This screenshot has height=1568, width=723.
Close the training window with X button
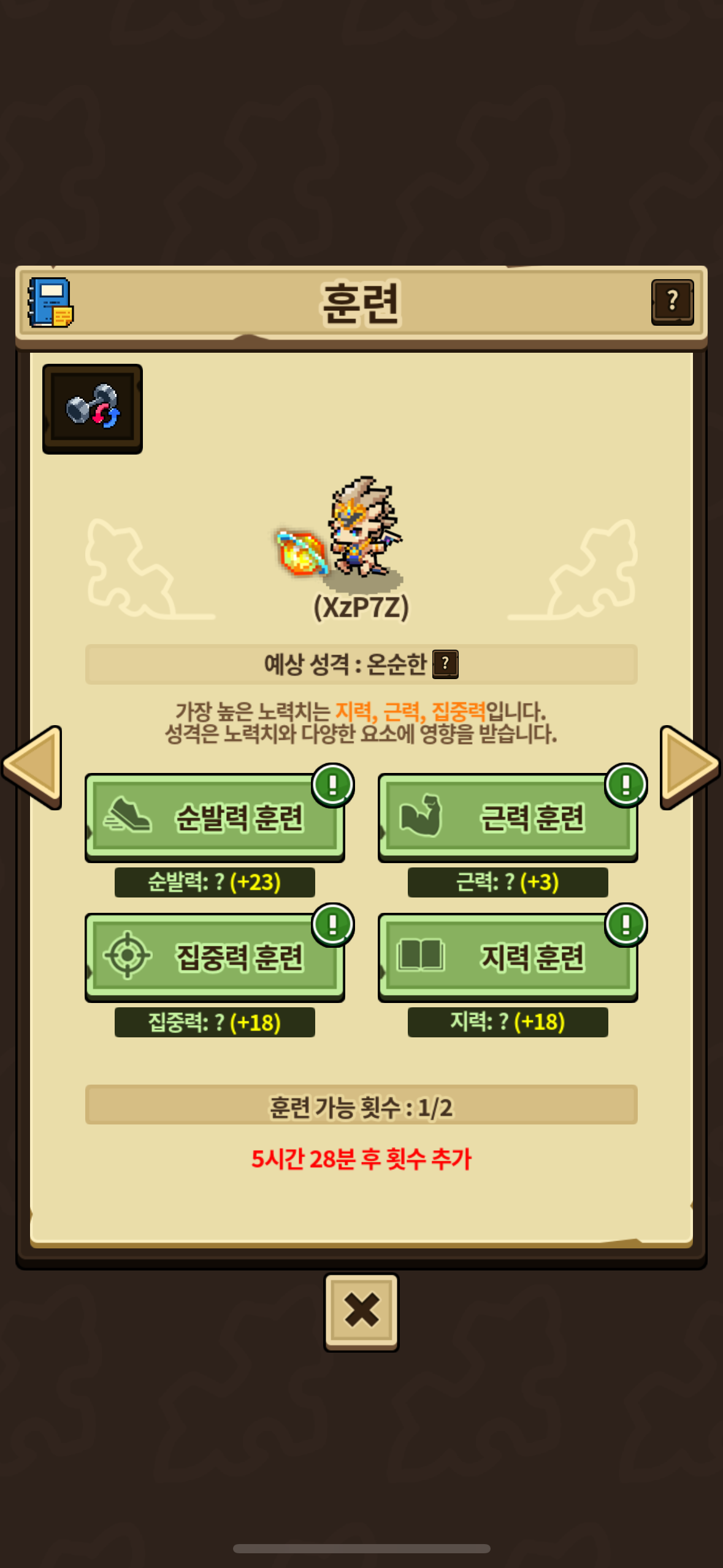(x=361, y=1311)
